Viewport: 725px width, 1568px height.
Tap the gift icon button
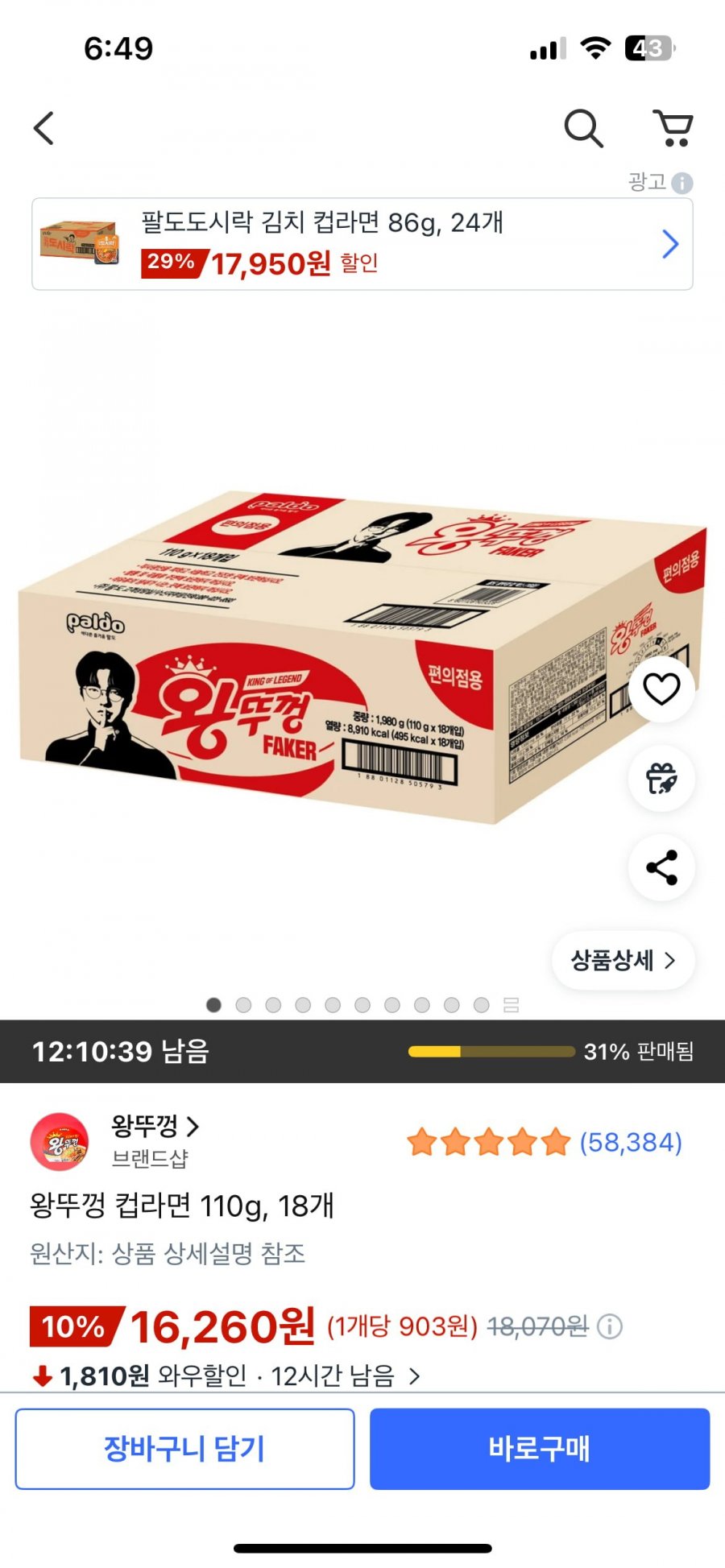(x=661, y=779)
